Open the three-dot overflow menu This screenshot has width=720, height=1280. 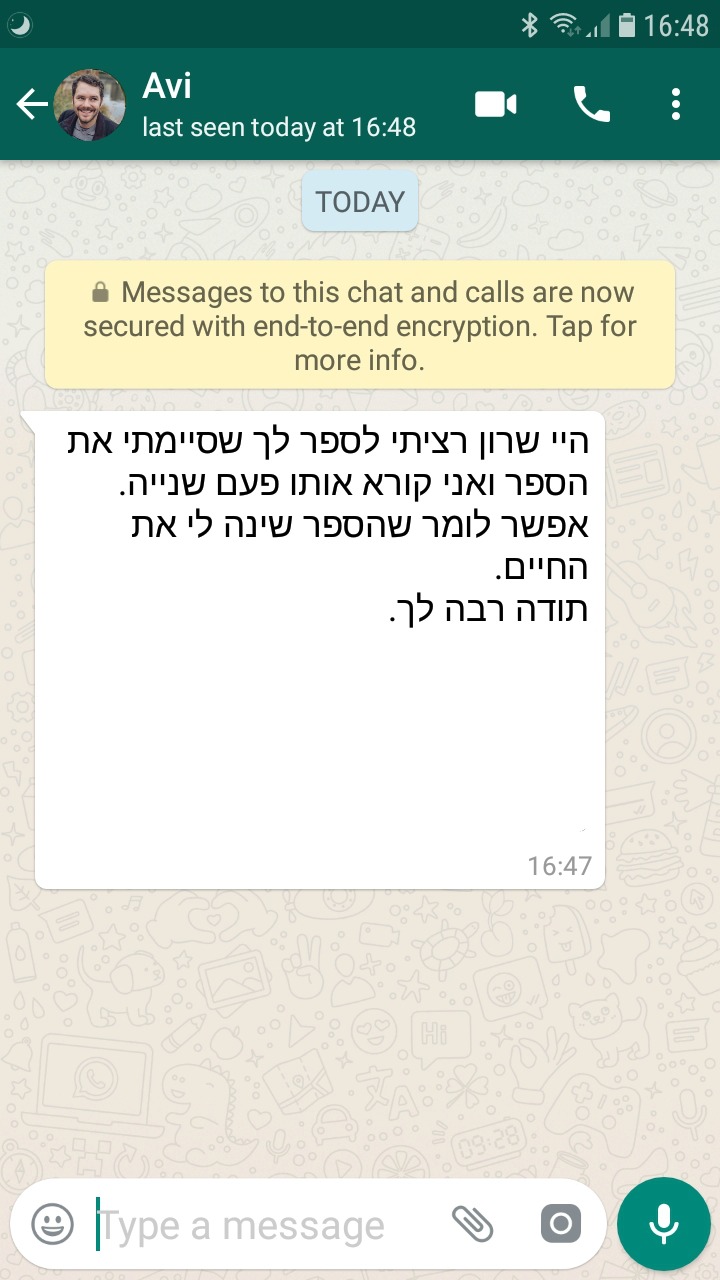(x=676, y=104)
